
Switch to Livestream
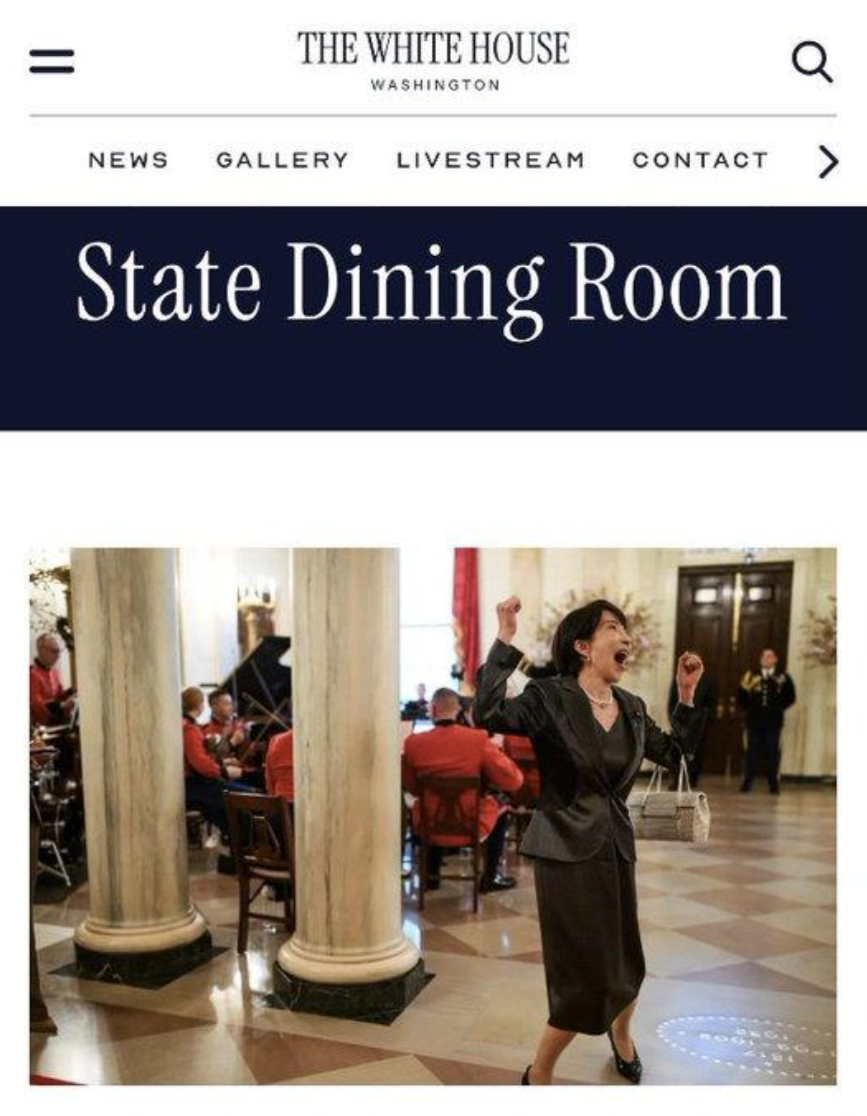point(490,160)
